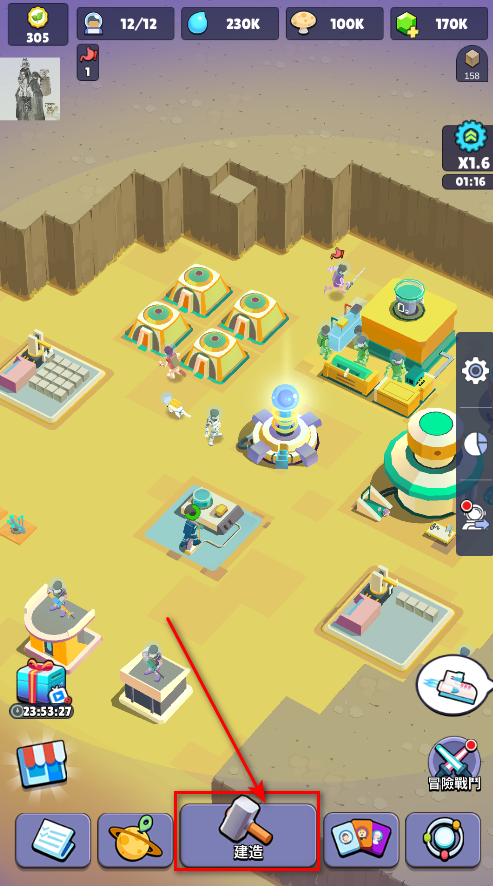
Task: Claim the timed gift box
Action: point(41,688)
